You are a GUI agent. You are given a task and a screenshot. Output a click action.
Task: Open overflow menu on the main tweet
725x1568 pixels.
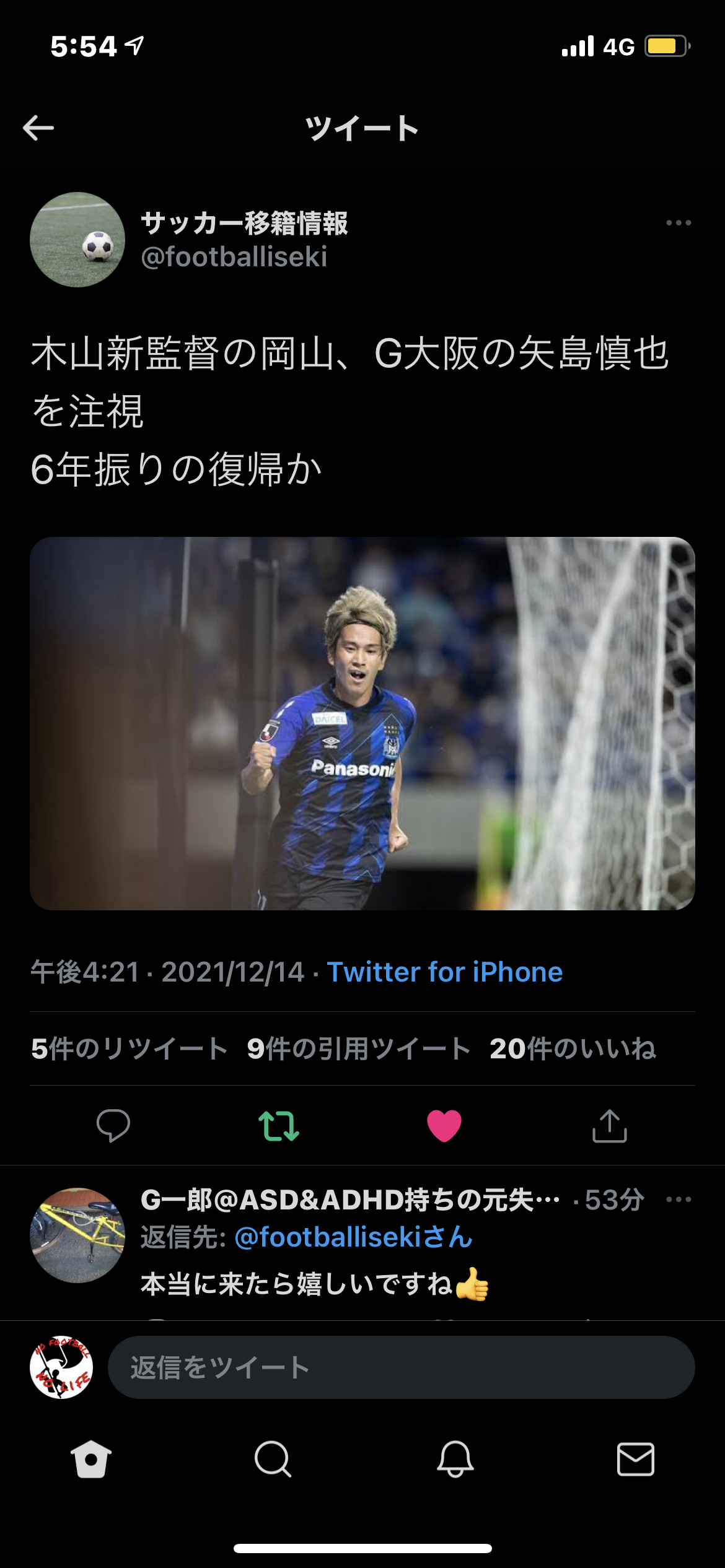pyautogui.click(x=678, y=223)
